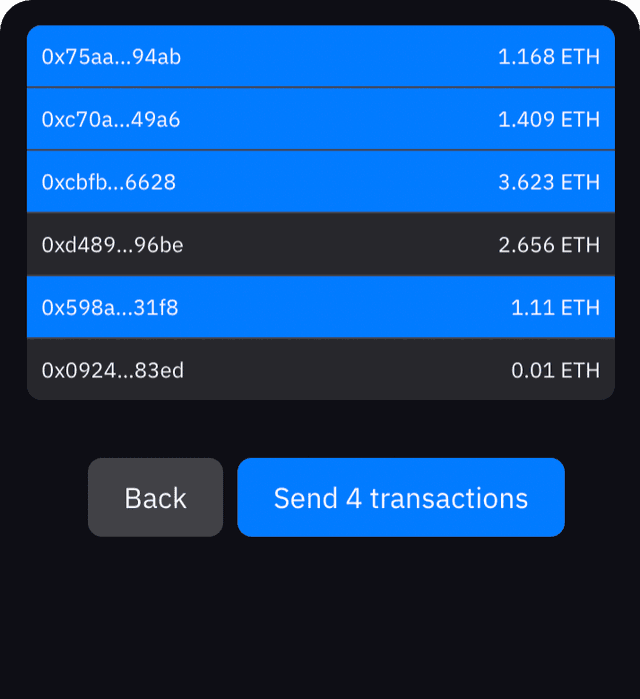
Task: Tap Send 4 transactions
Action: tap(400, 497)
